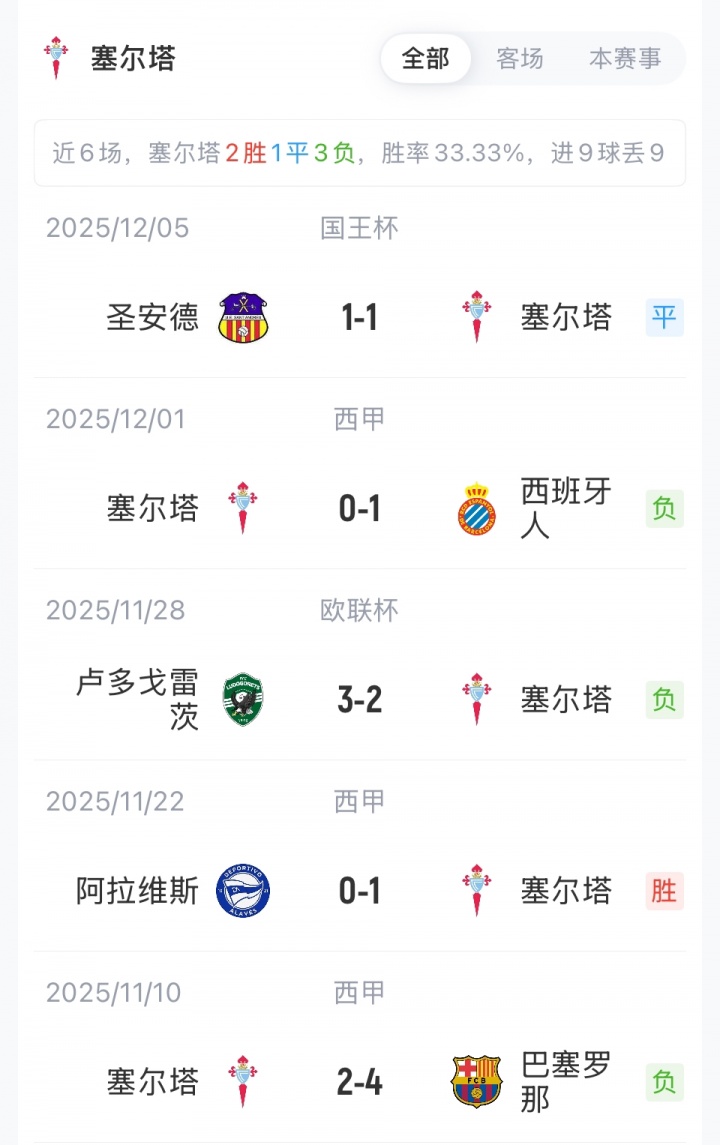
Task: Open the 圣安德 vs 塞尔塔 1-1 match
Action: [360, 318]
